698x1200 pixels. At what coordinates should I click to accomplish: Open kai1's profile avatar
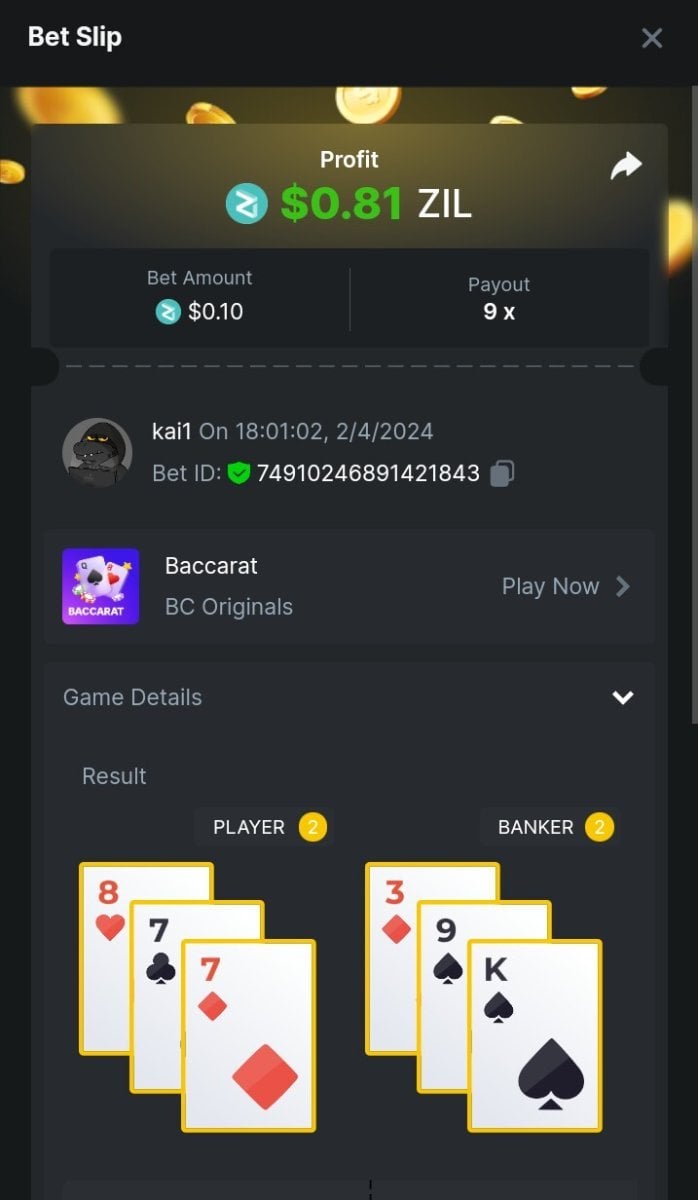[97, 452]
